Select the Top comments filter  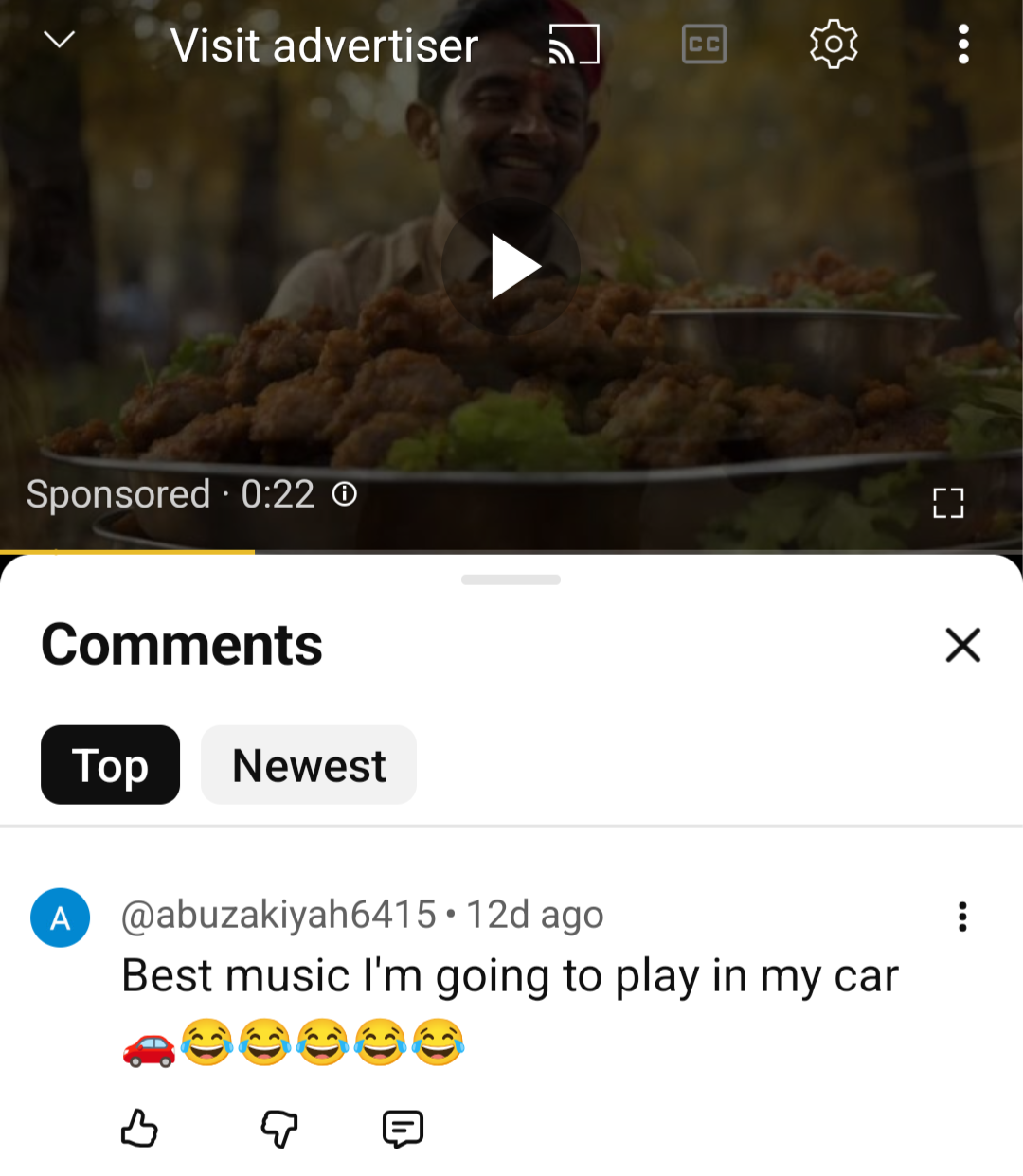[110, 765]
